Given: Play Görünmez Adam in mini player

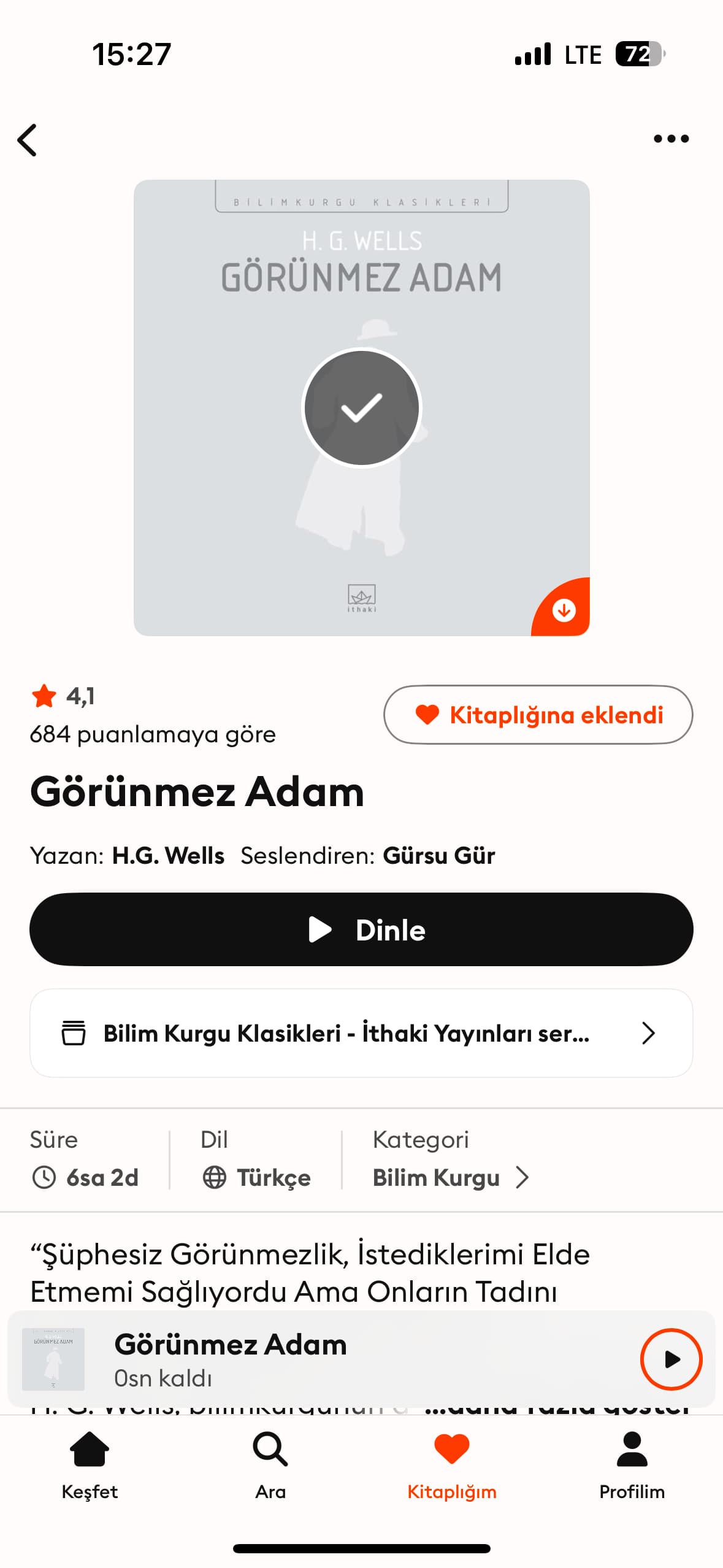Looking at the screenshot, I should 671,1359.
